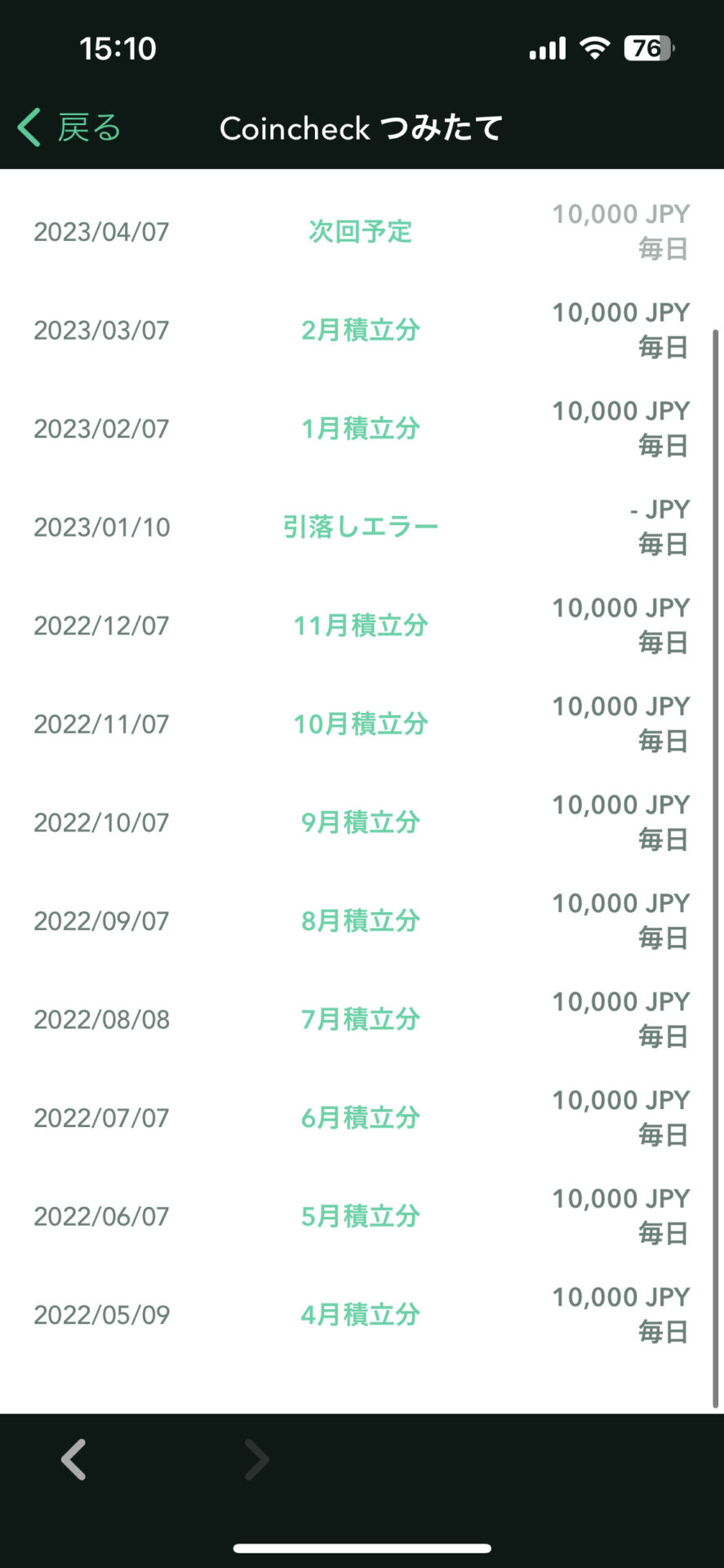Open the 4月積立分 entry

[x=360, y=1315]
